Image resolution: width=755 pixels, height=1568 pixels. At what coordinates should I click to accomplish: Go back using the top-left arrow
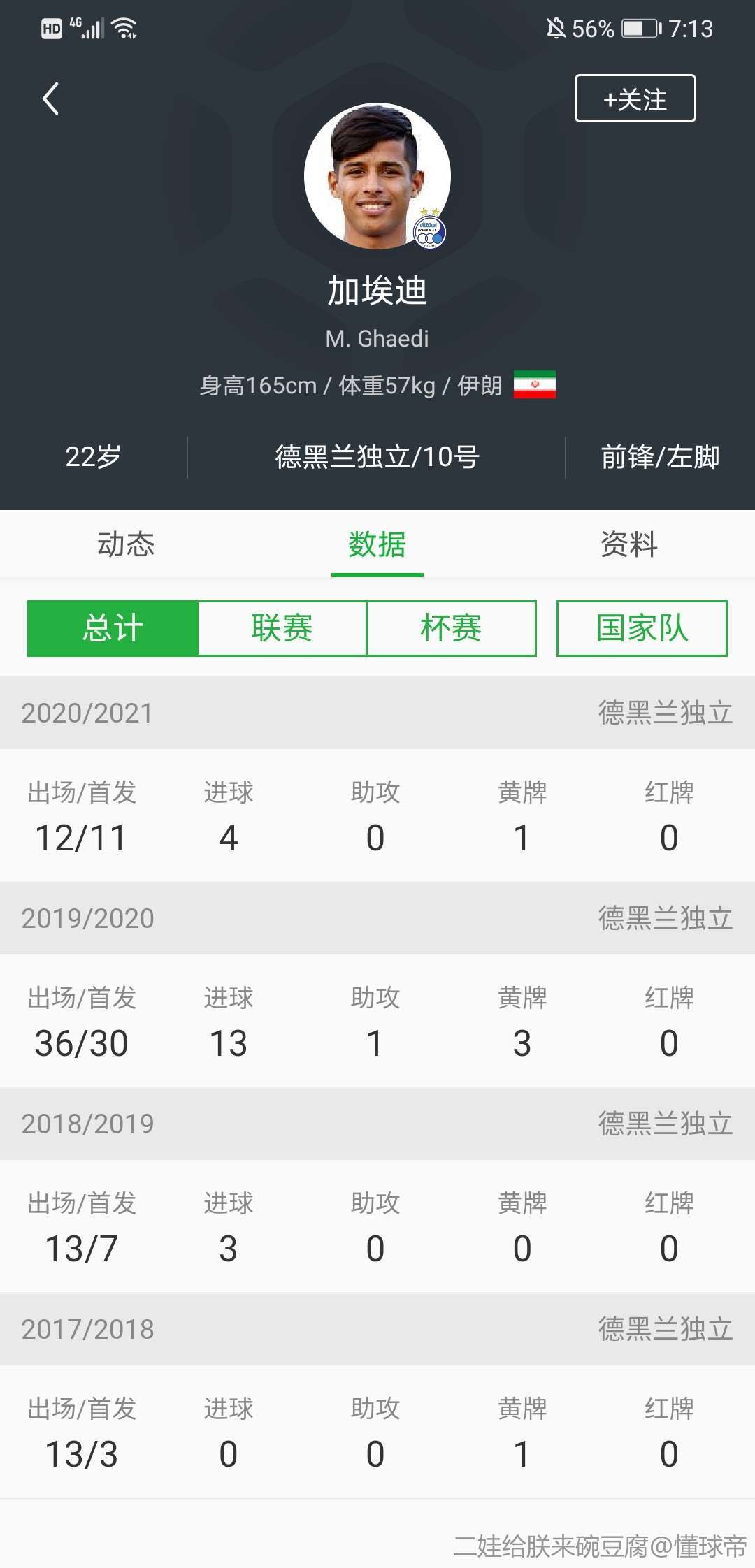(x=50, y=99)
